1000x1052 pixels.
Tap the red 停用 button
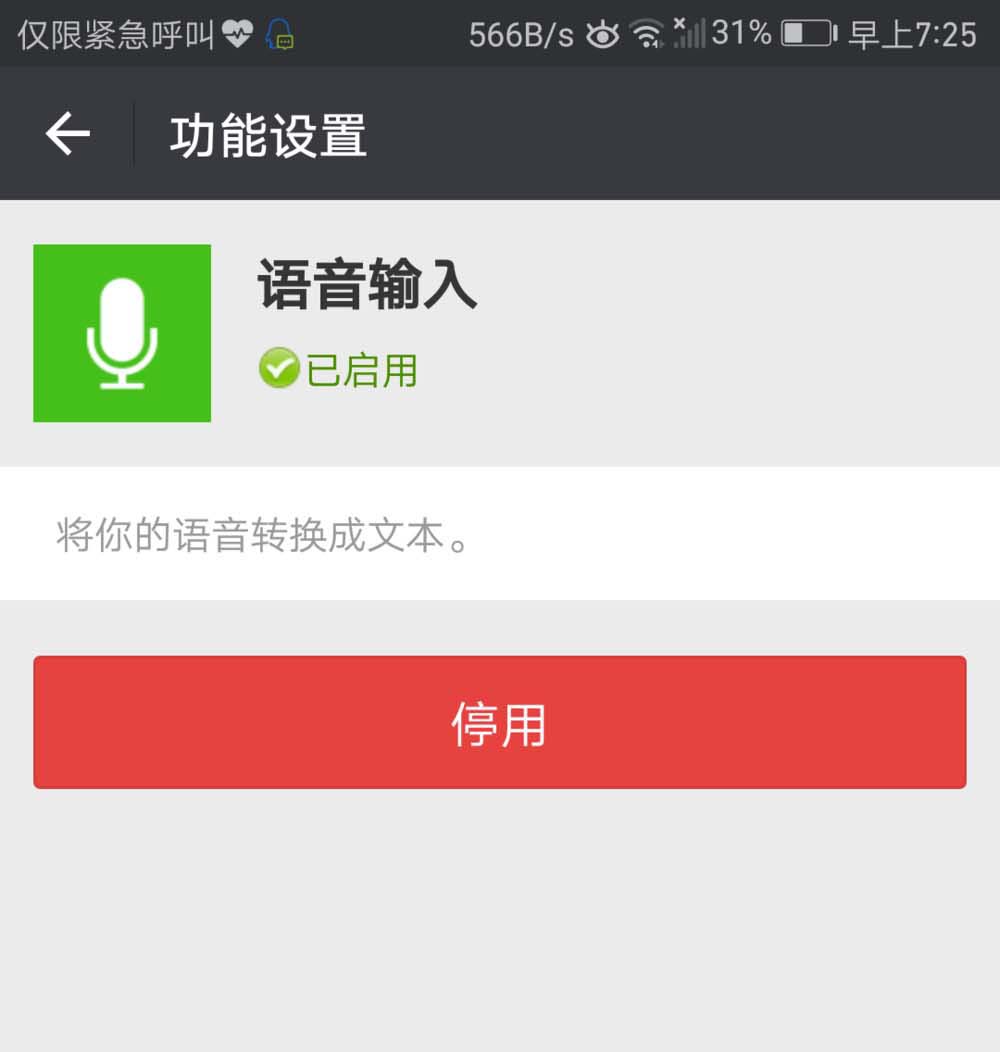tap(499, 722)
